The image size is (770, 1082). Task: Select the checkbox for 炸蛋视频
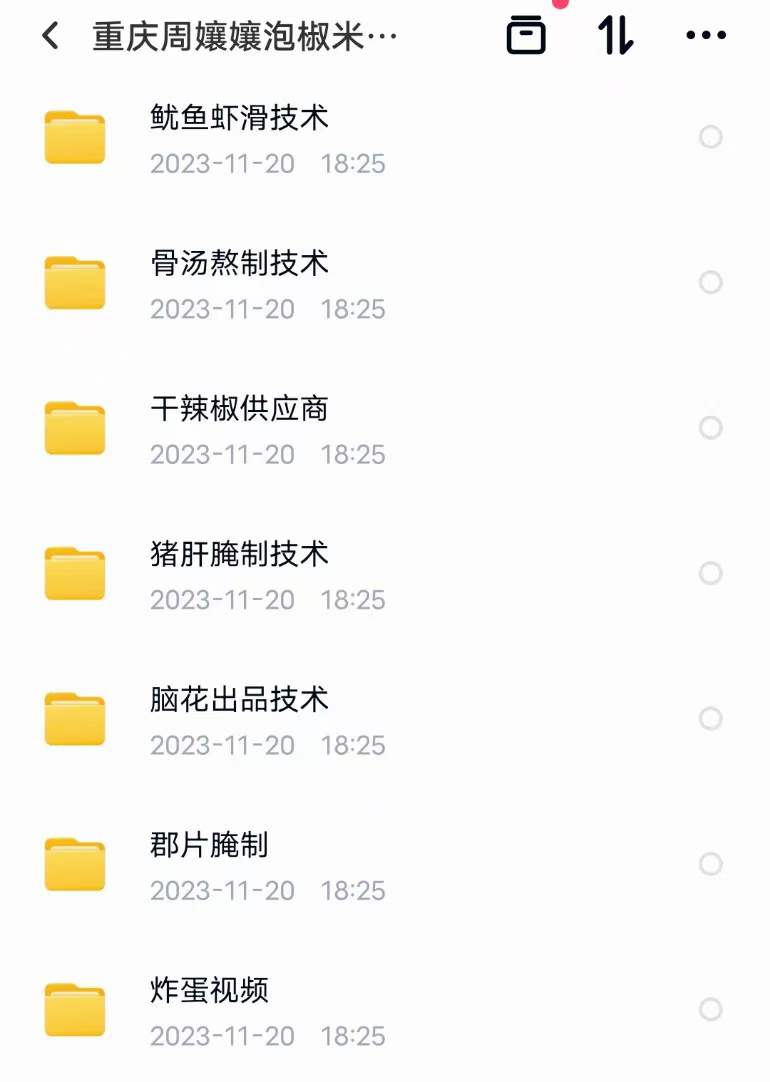[x=712, y=1008]
